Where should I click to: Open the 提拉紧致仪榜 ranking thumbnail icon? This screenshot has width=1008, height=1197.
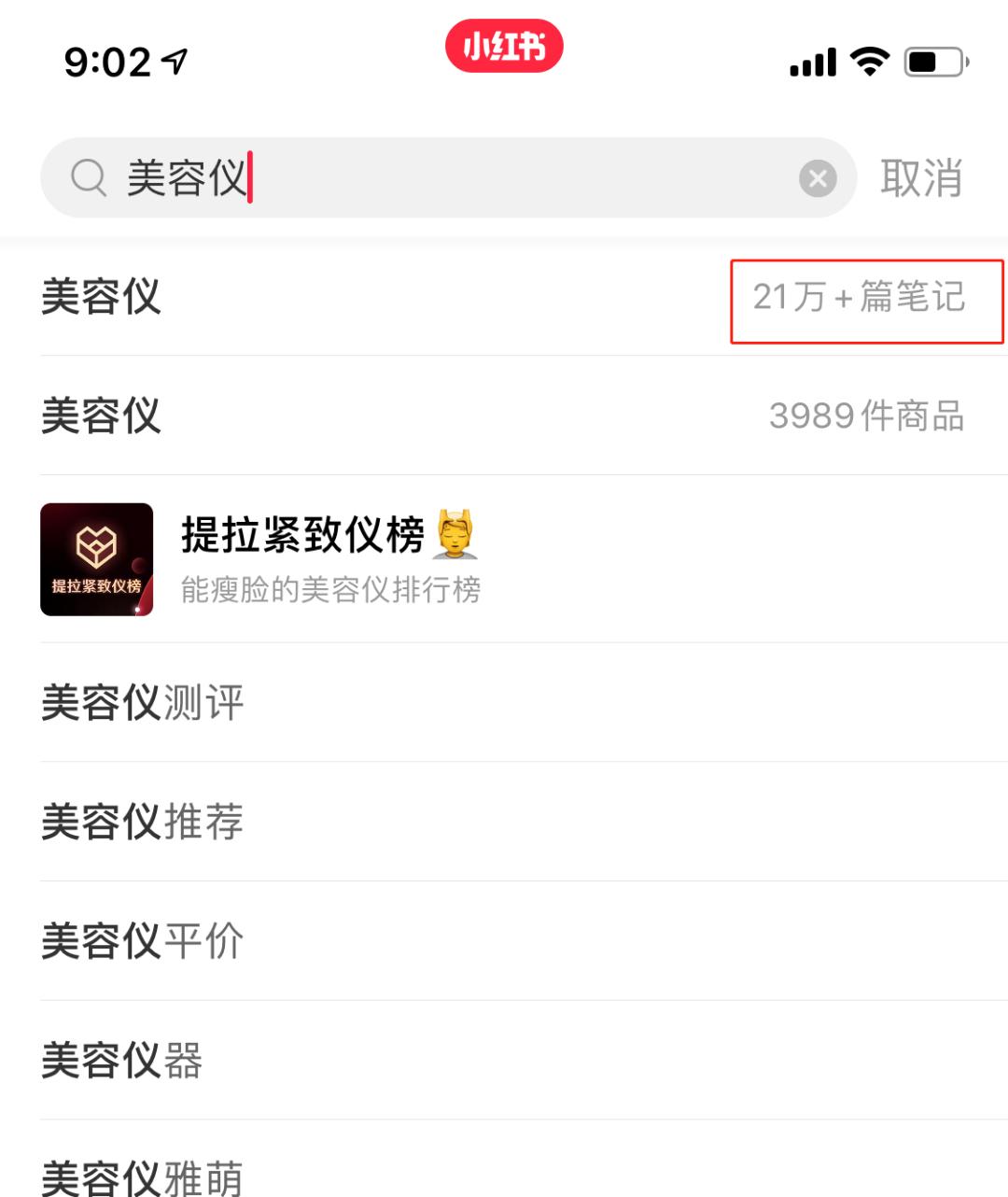point(97,559)
